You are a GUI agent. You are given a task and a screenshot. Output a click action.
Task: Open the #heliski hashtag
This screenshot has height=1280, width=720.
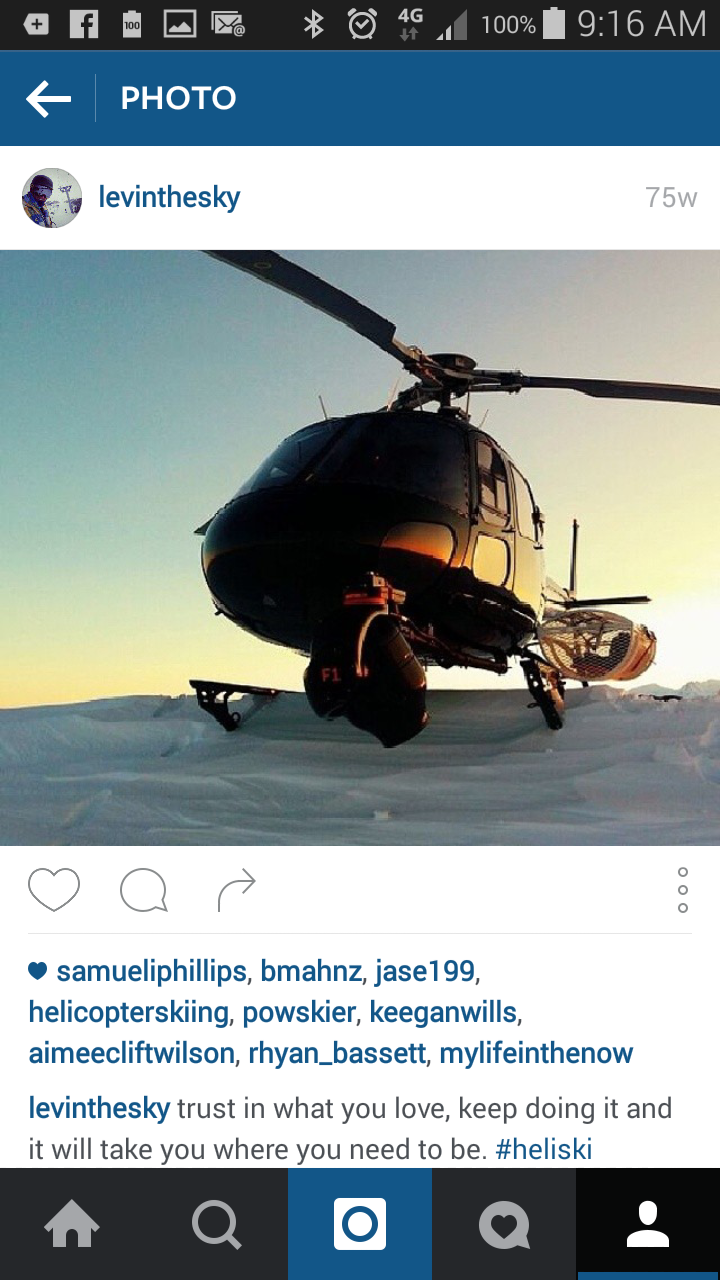pos(544,1149)
